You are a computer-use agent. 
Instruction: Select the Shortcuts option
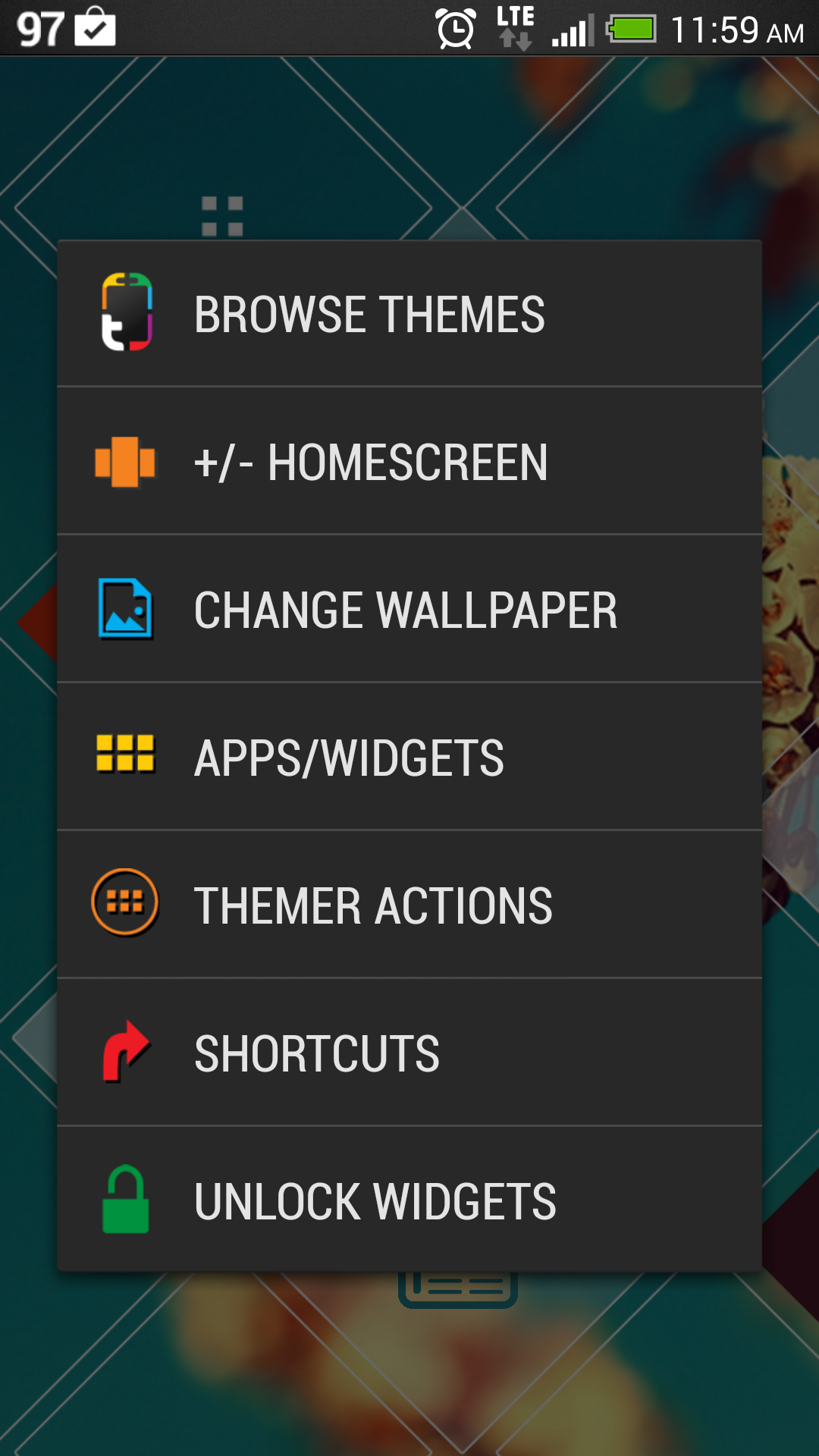[409, 1053]
